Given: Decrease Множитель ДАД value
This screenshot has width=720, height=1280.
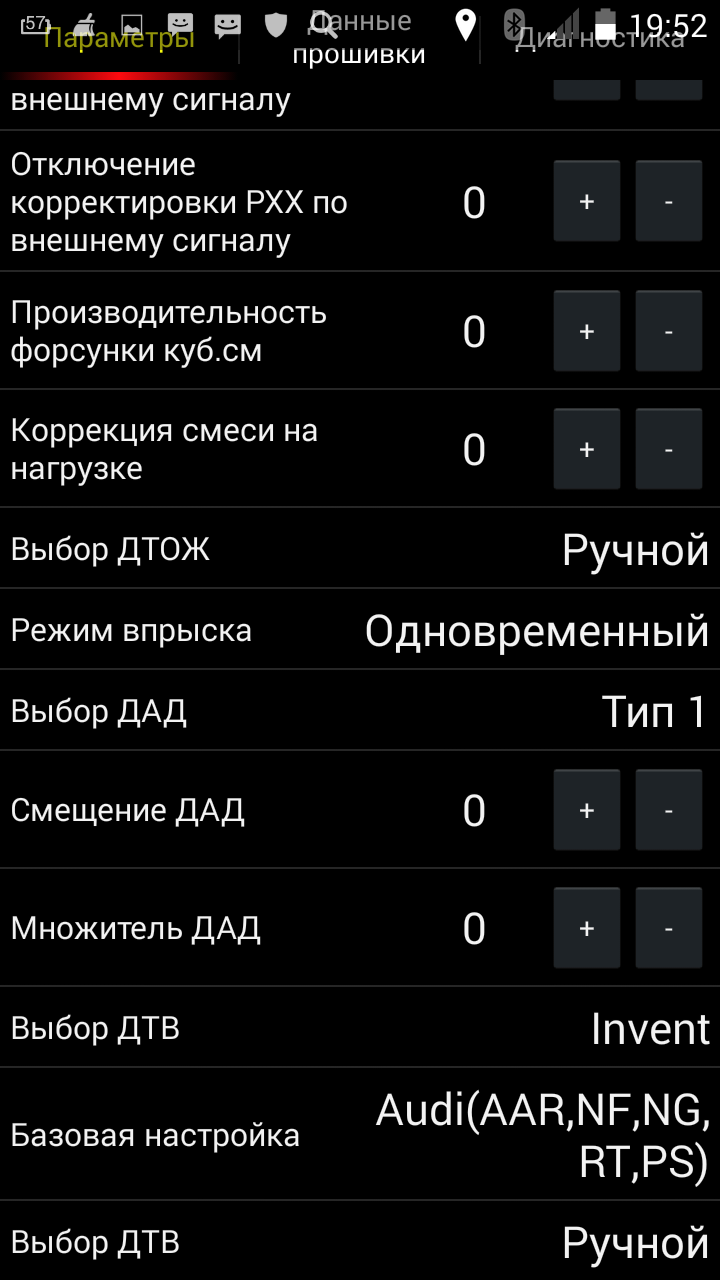Looking at the screenshot, I should [669, 928].
